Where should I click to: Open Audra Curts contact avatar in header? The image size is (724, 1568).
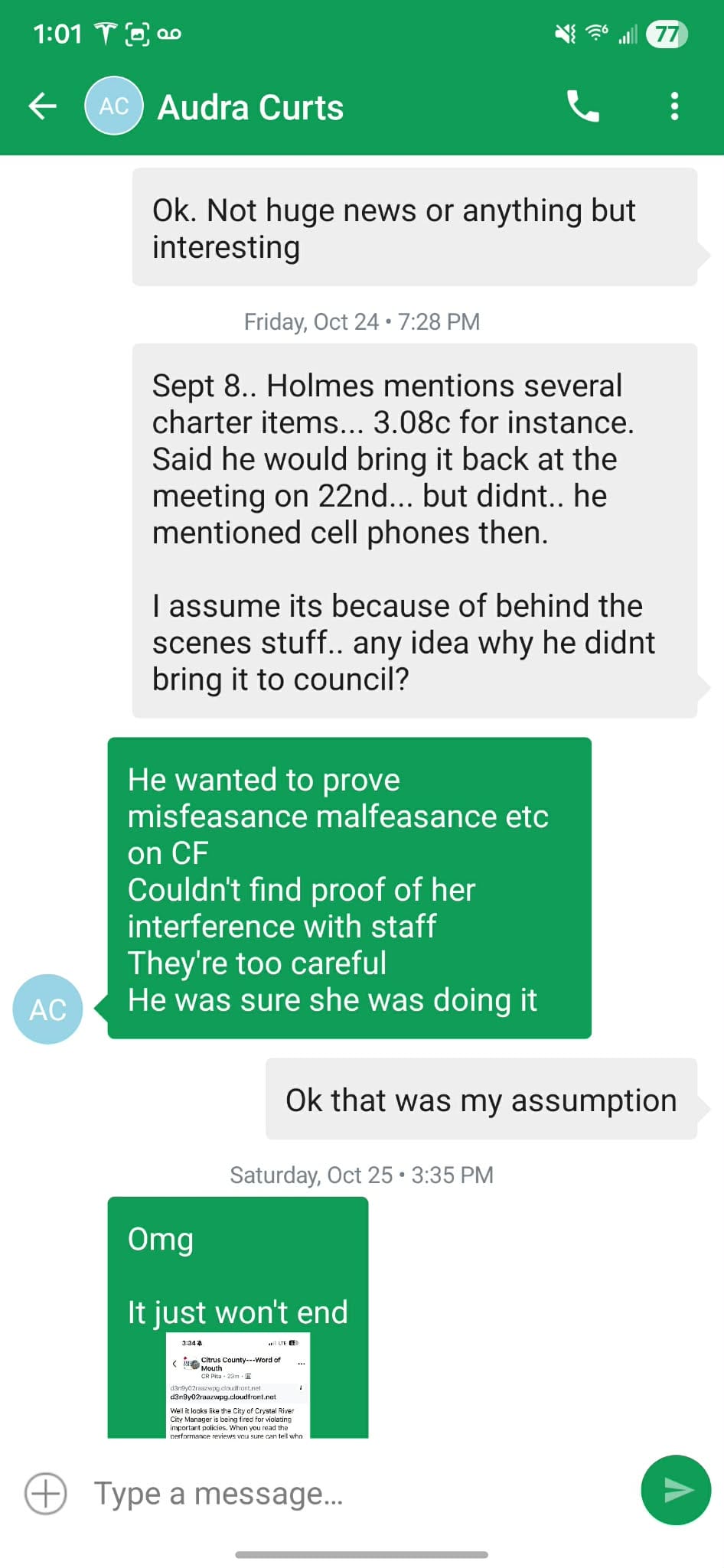[114, 106]
